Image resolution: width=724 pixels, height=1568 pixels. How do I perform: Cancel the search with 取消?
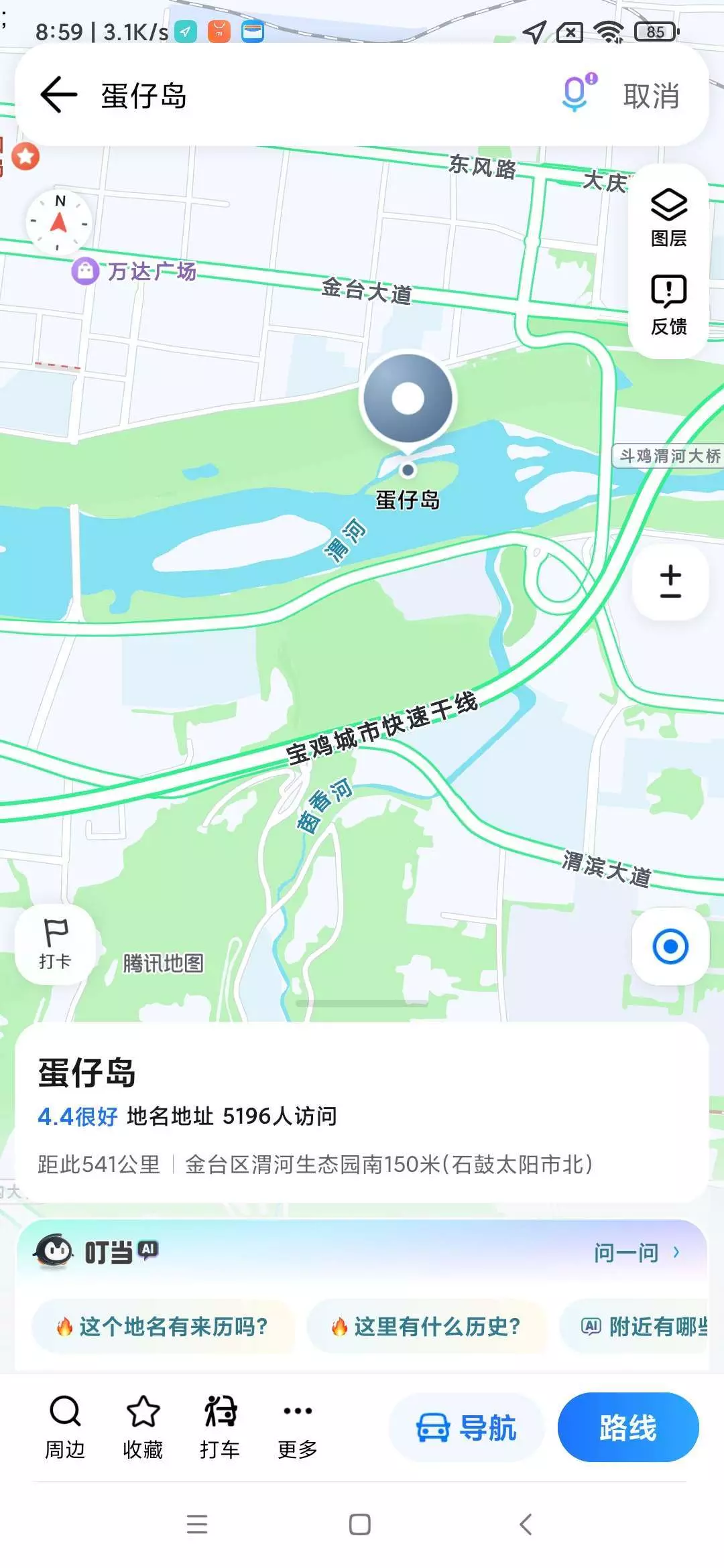[x=651, y=96]
